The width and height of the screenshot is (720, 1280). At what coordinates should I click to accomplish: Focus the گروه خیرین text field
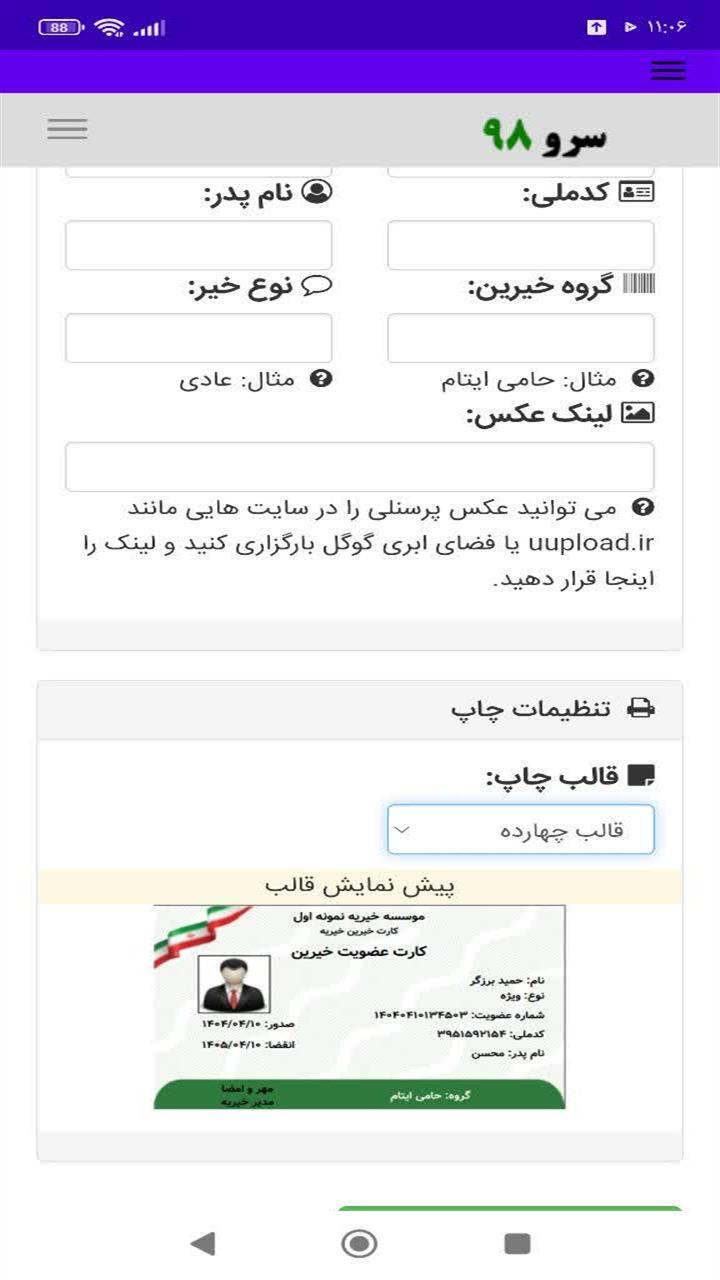point(520,338)
